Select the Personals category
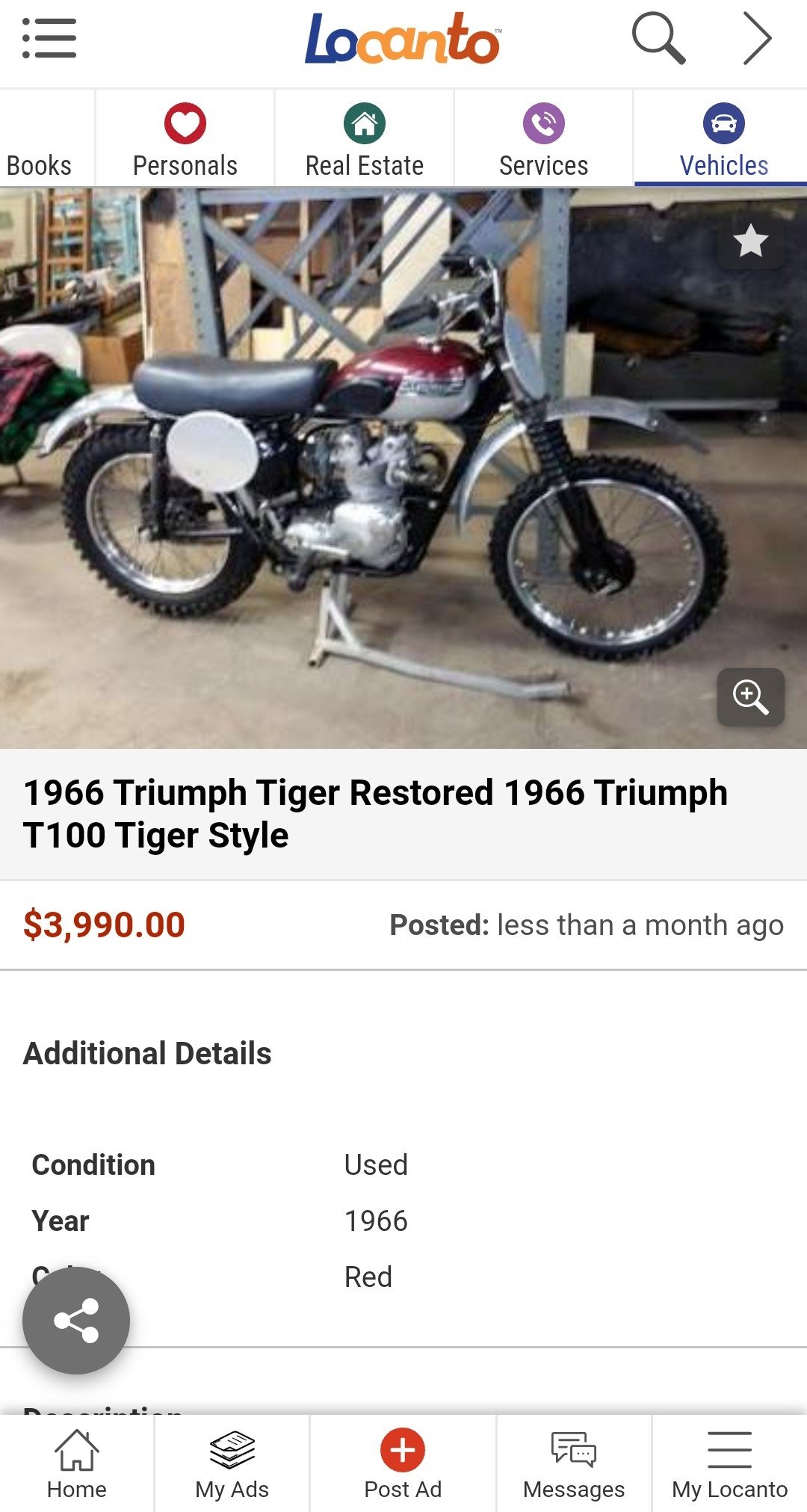 (x=185, y=139)
